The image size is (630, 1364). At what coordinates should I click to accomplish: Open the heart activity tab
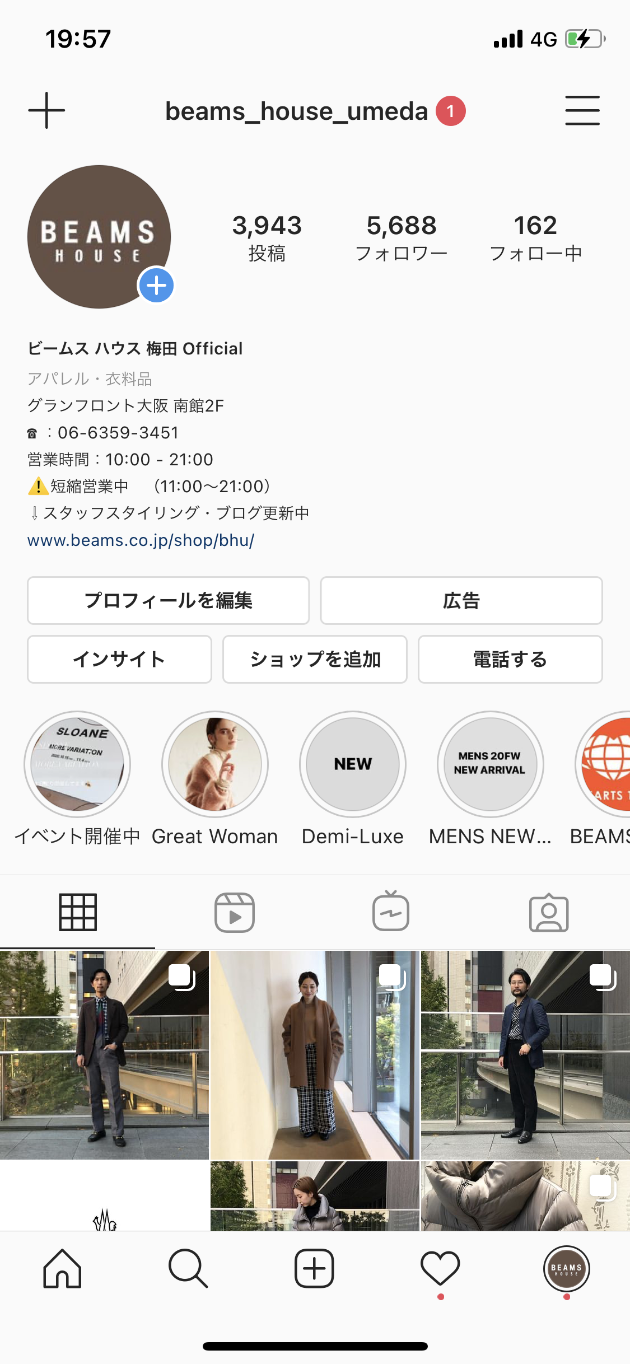coord(440,1270)
